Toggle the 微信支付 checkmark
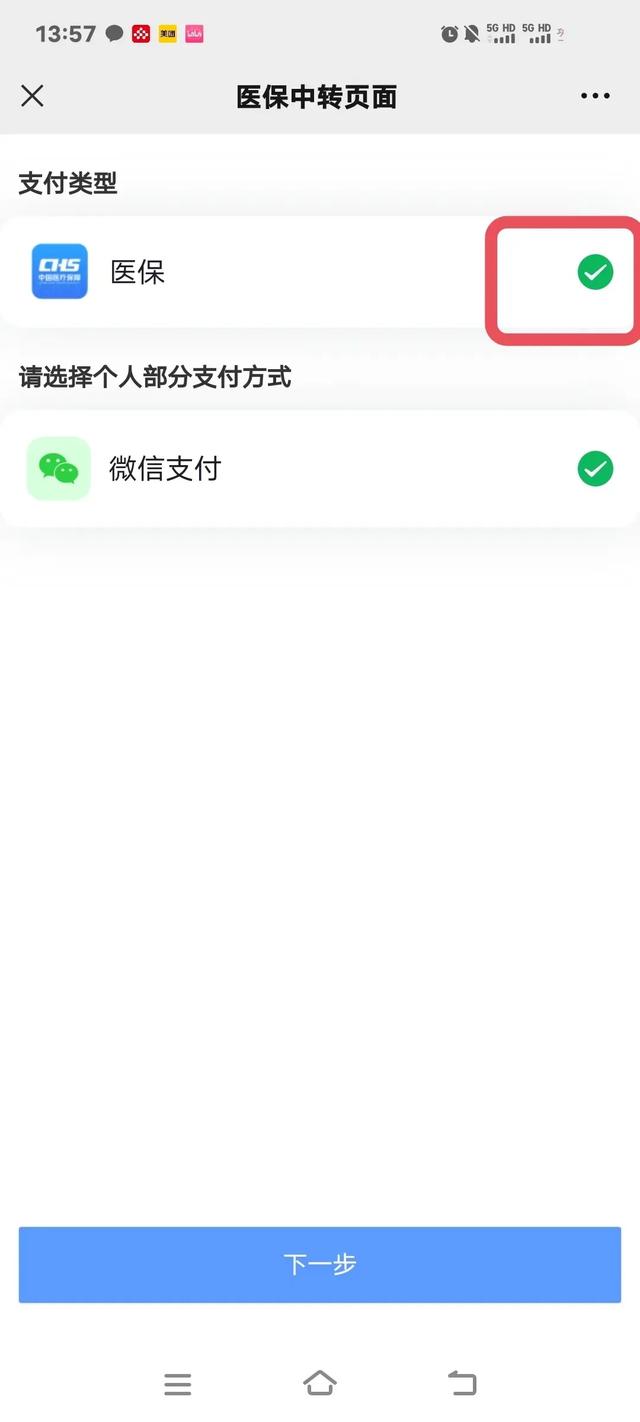Image resolution: width=640 pixels, height=1422 pixels. point(595,468)
